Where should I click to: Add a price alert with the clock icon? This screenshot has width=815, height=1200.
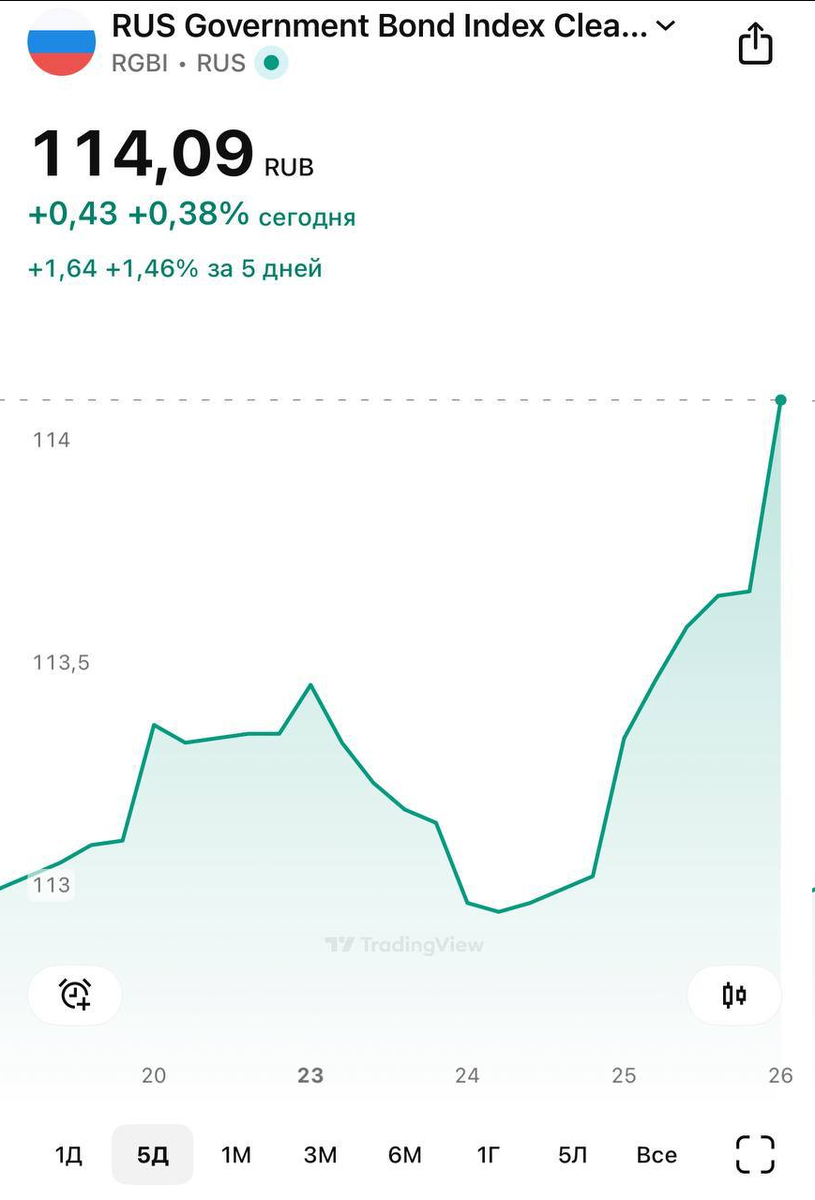coord(75,995)
